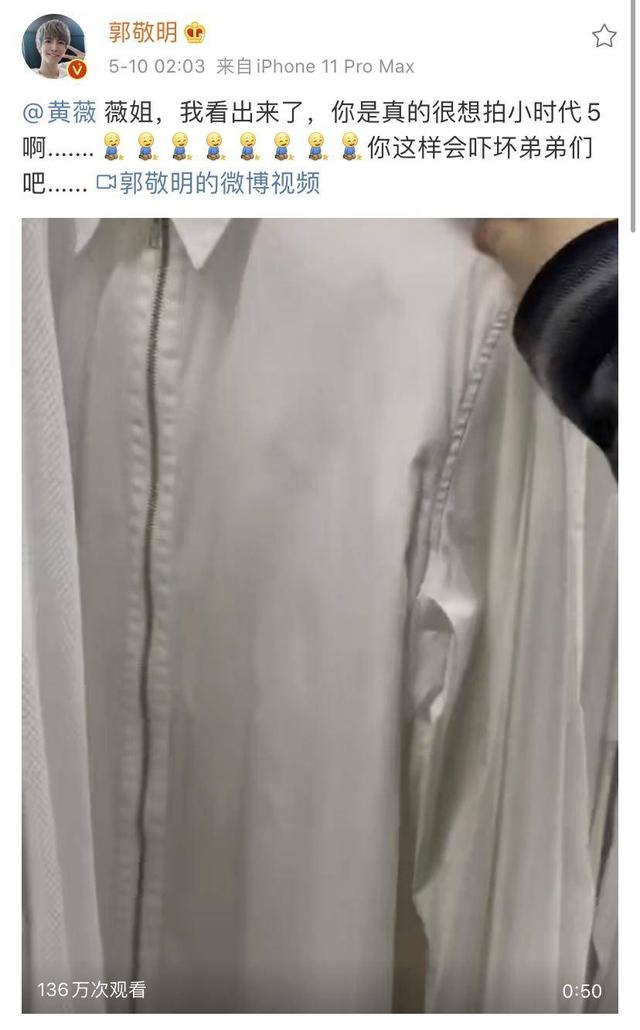Tap the username 郭敬明
Screen dimensions: 640x1030
(143, 32)
